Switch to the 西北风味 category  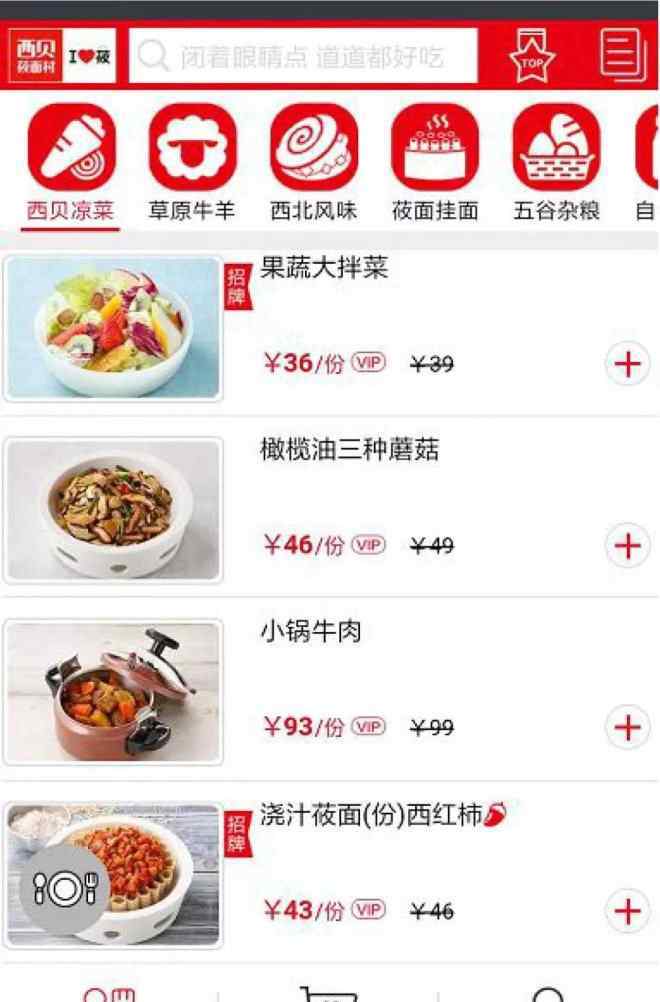[313, 165]
